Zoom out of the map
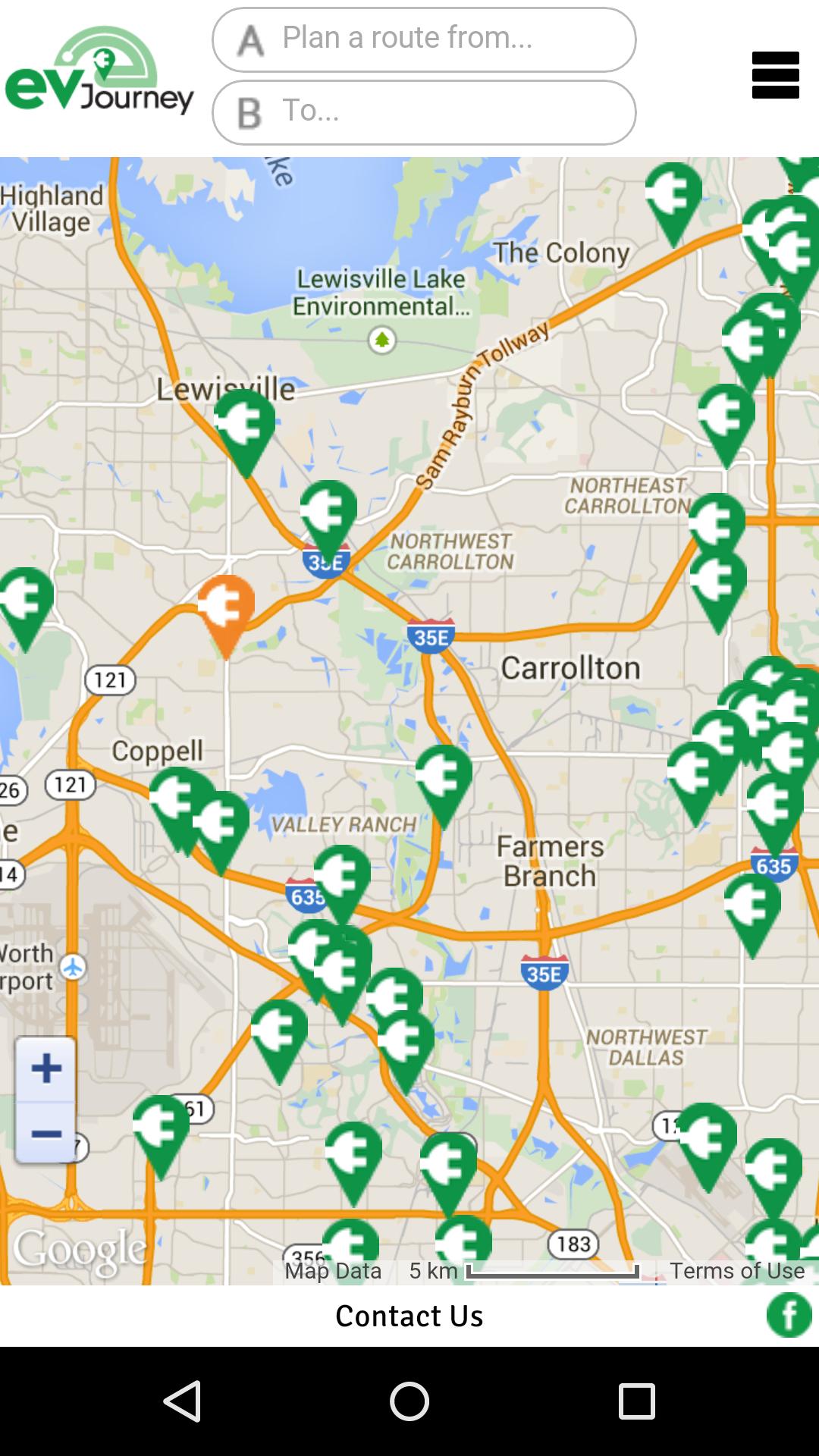This screenshot has width=819, height=1456. (x=46, y=1134)
